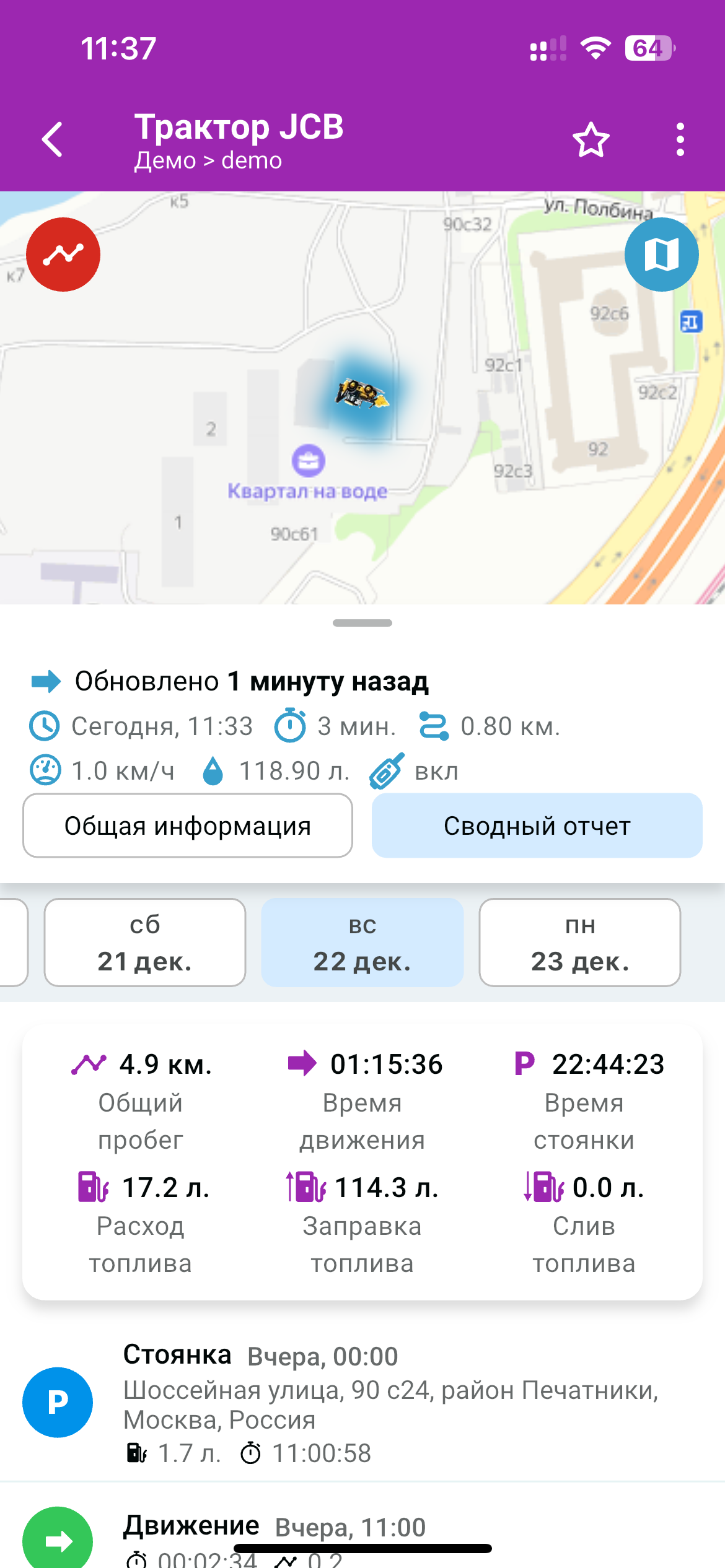Choose date сб 21 дек.
The width and height of the screenshot is (725, 1568).
click(145, 943)
